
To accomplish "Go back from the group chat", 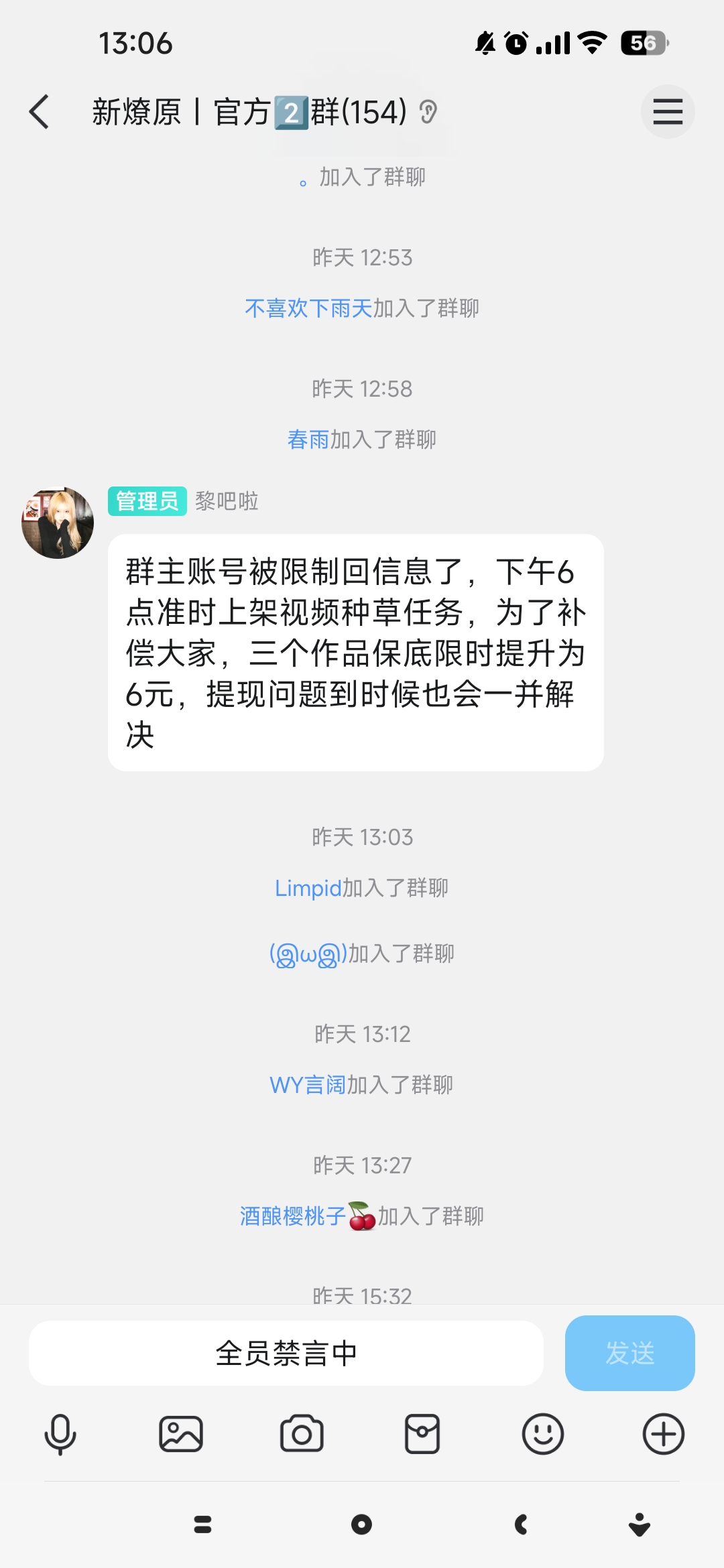I will pos(40,111).
